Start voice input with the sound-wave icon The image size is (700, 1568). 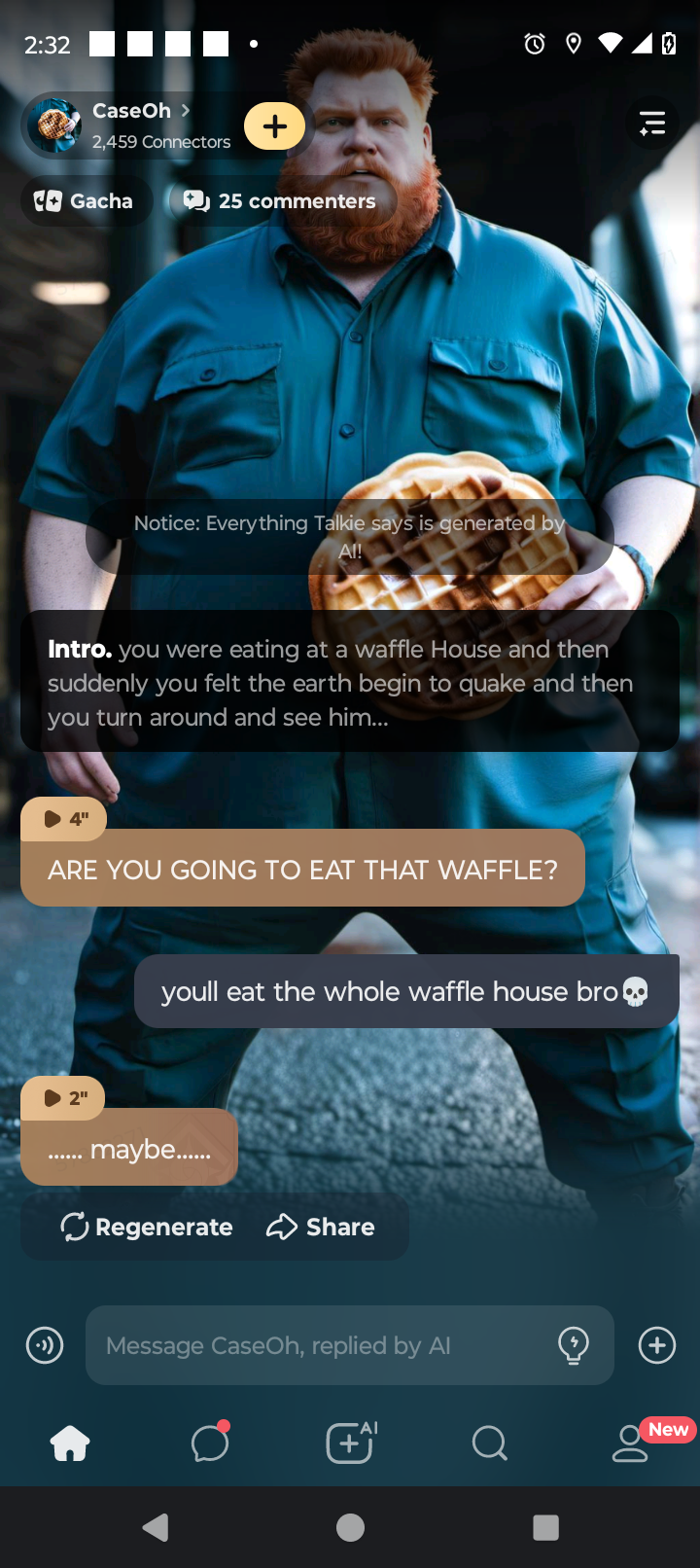click(x=45, y=1345)
